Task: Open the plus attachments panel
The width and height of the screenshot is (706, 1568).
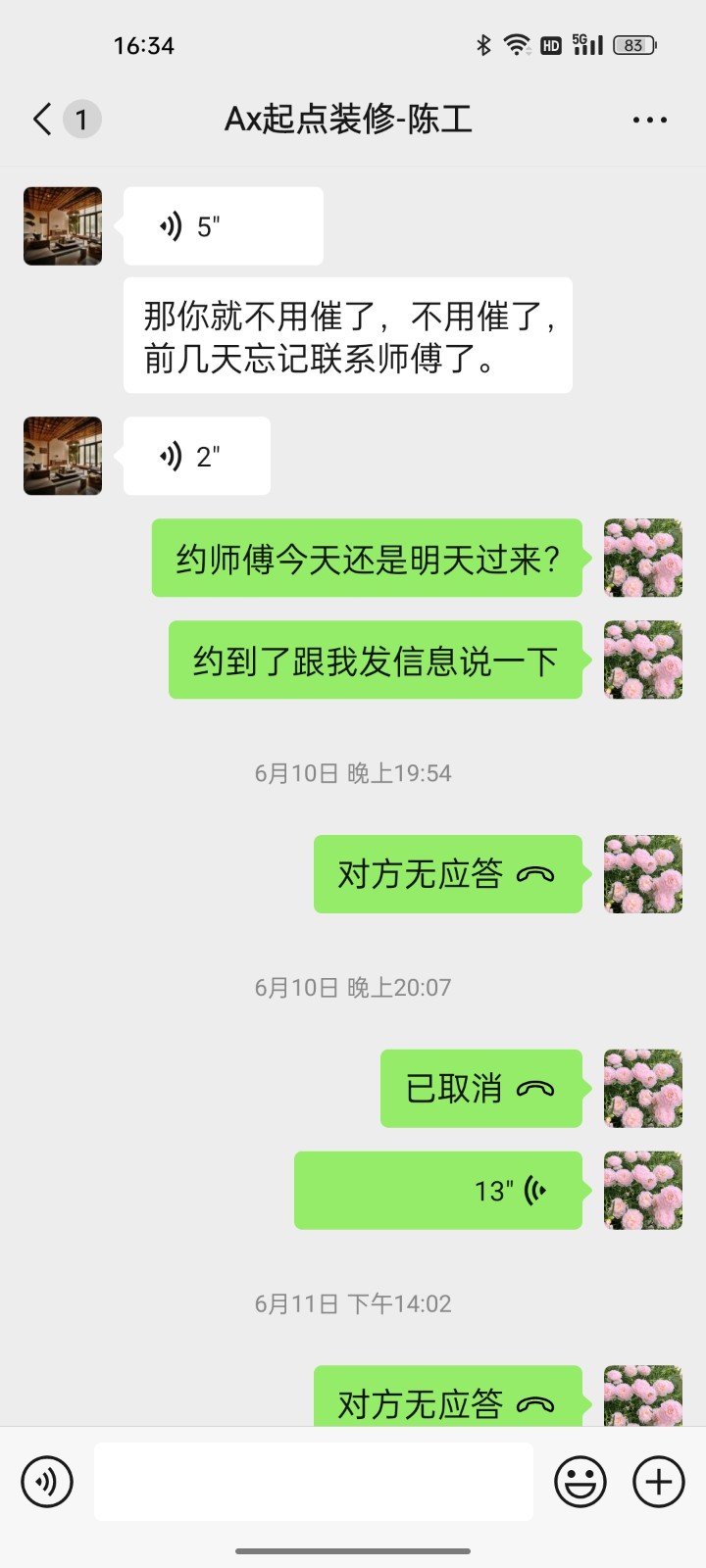Action: 658,1481
